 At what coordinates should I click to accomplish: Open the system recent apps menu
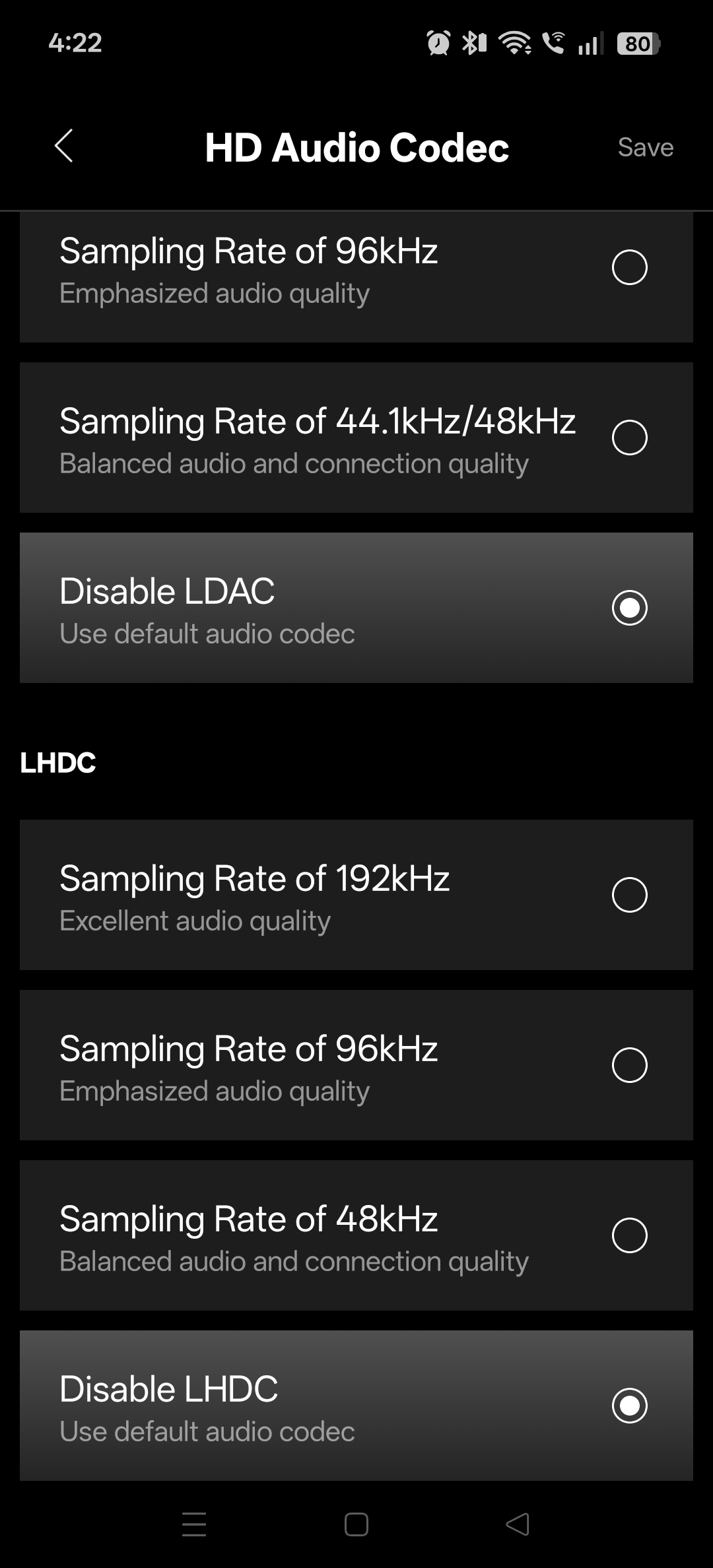(x=194, y=1524)
